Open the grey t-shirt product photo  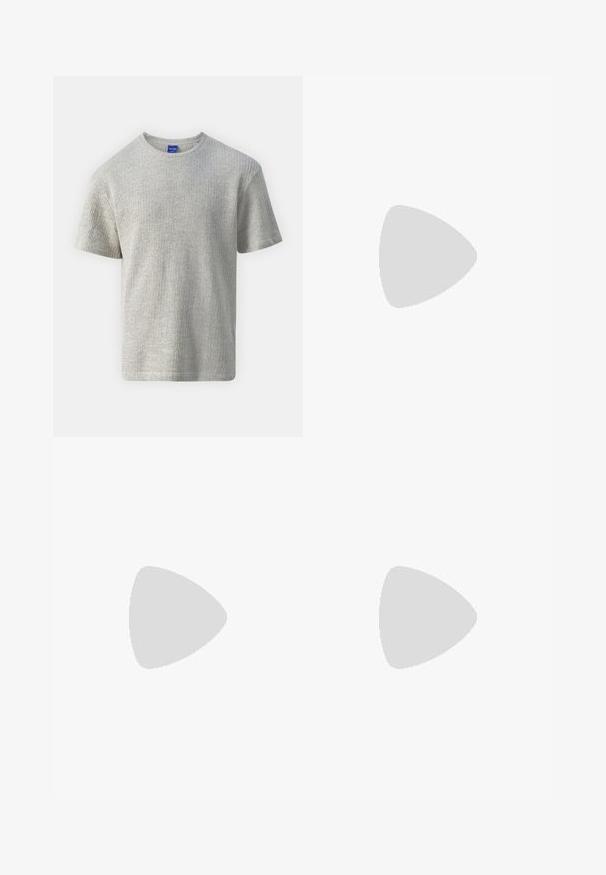click(177, 256)
